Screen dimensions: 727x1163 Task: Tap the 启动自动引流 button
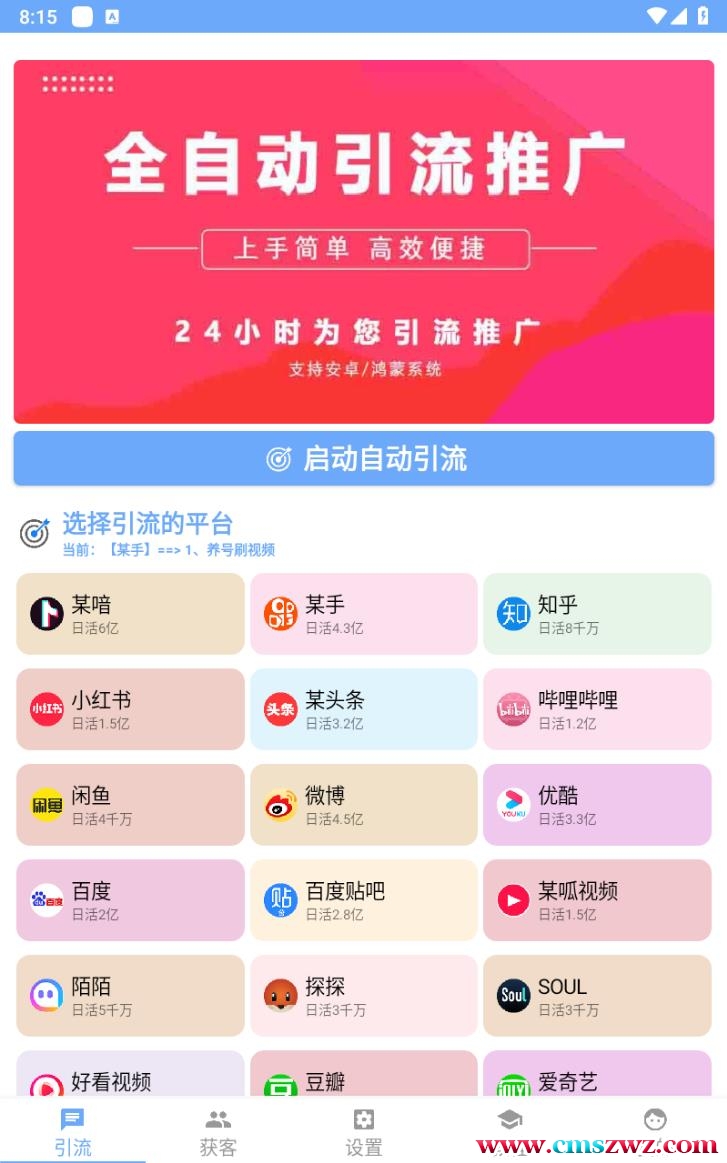[x=364, y=459]
